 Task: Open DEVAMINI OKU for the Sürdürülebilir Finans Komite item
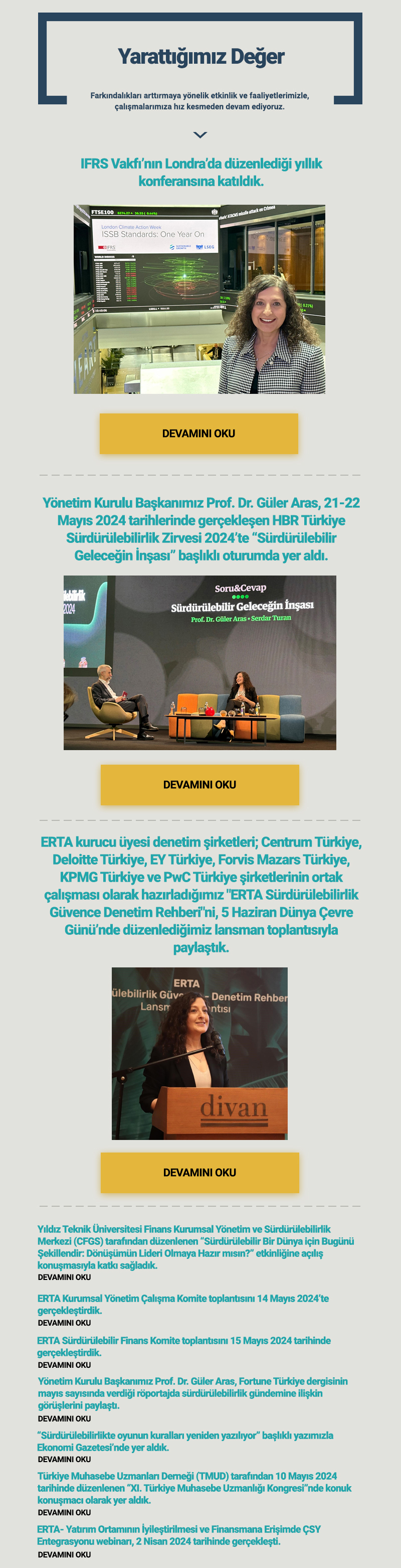65,1365
